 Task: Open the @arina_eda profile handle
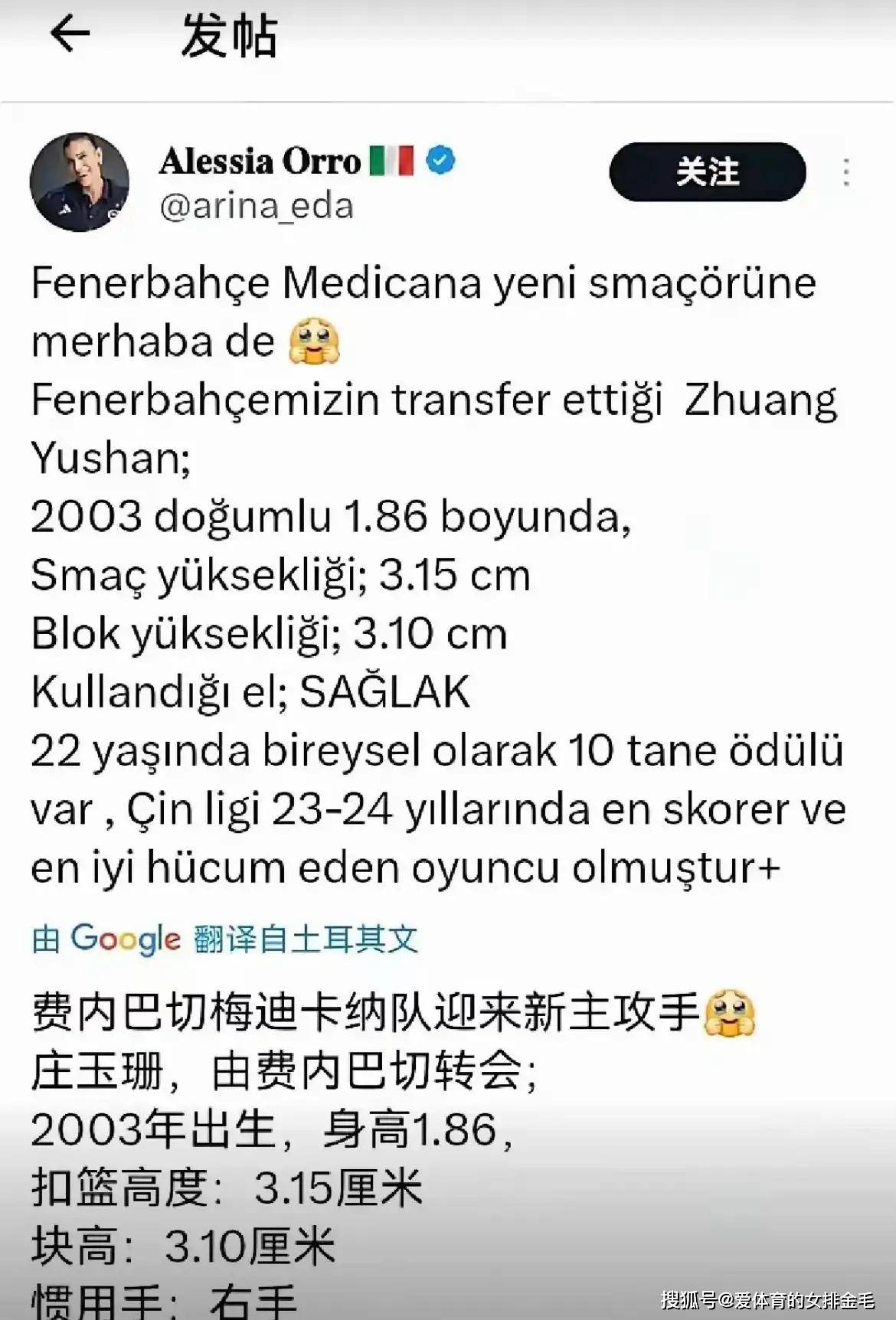257,207
